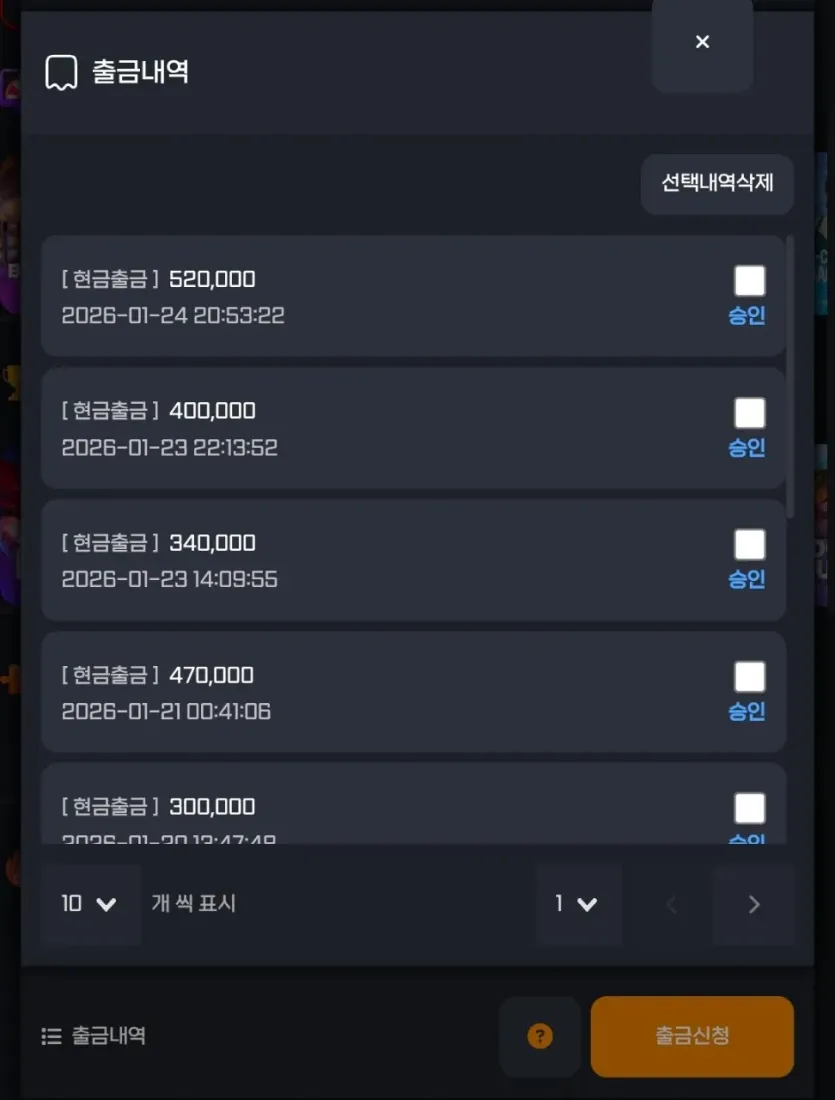Close the 출금내역 dialog
This screenshot has height=1100, width=835.
coord(702,42)
